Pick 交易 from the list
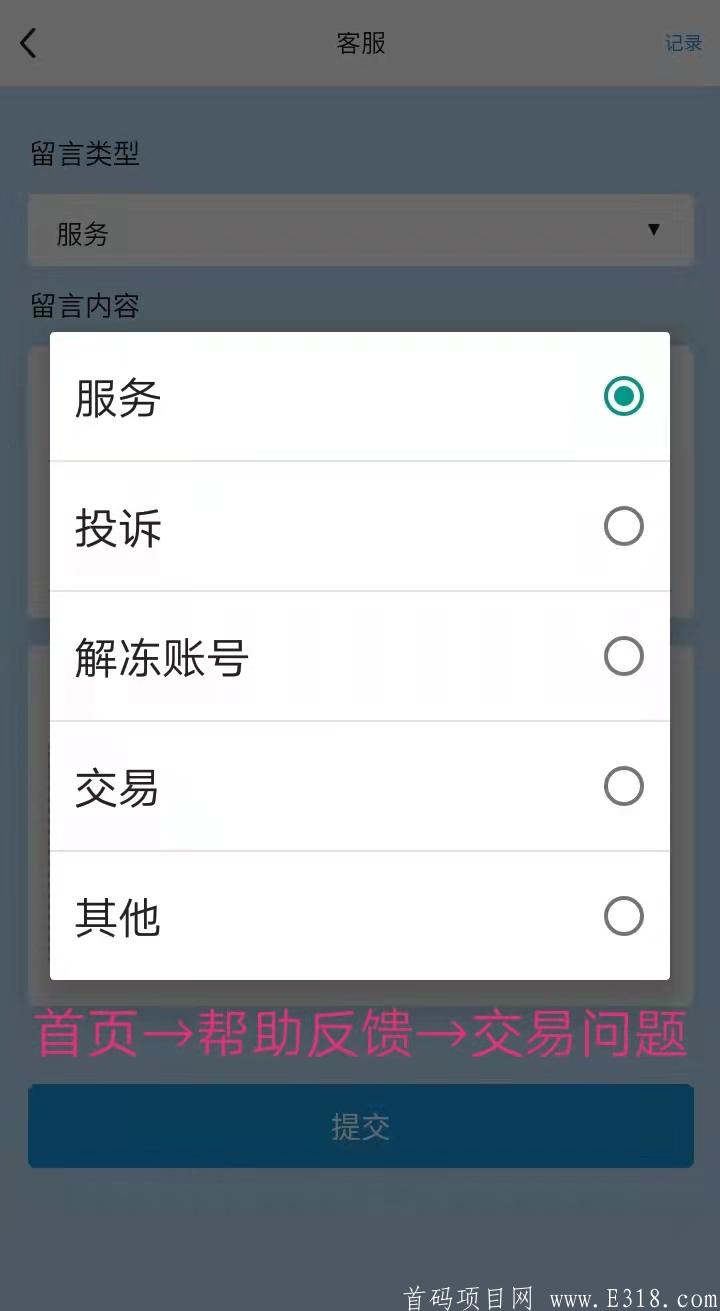The image size is (720, 1311). 360,787
